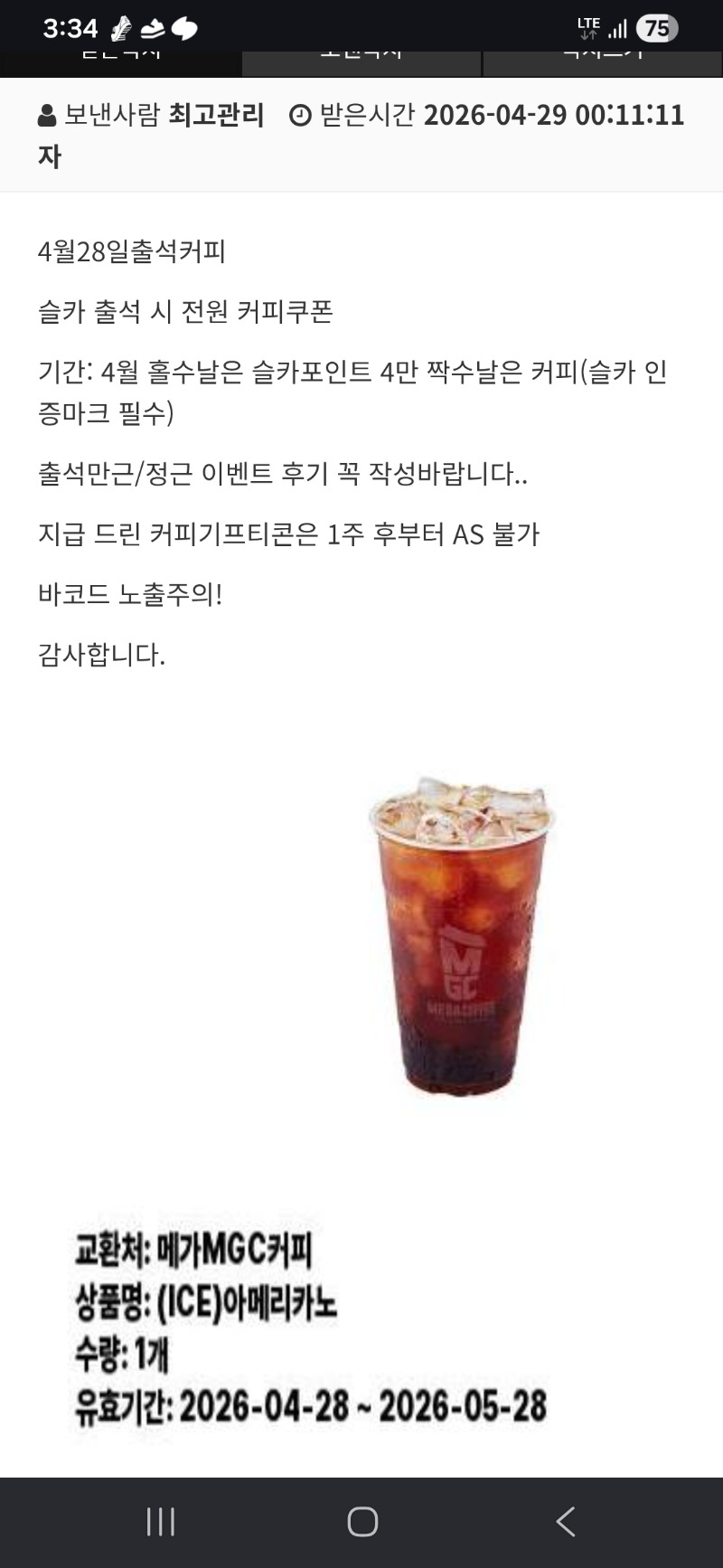This screenshot has height=1568, width=723.
Task: Tap the system home button
Action: (361, 1522)
